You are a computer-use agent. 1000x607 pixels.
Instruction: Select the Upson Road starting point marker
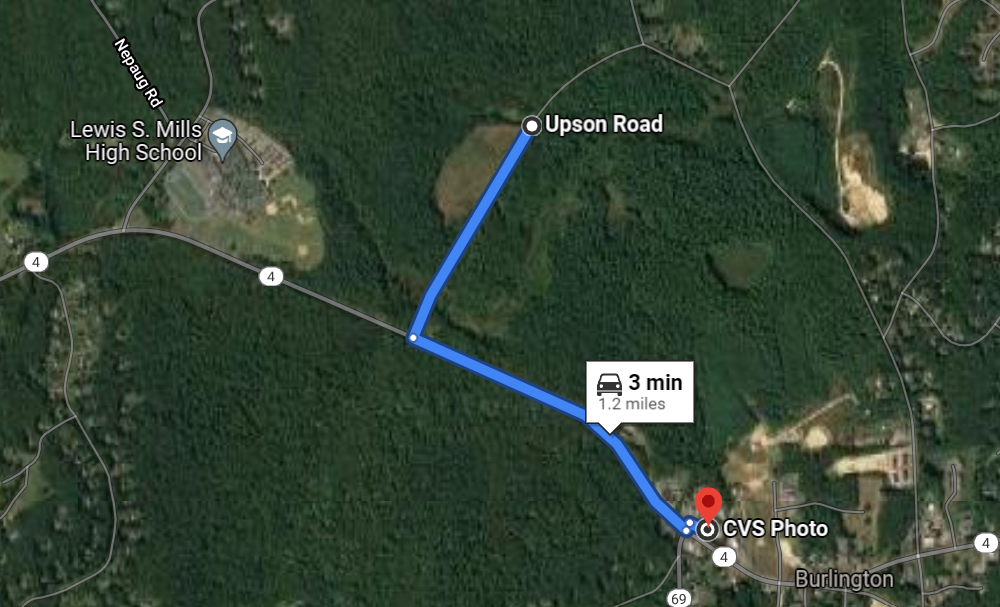click(532, 125)
